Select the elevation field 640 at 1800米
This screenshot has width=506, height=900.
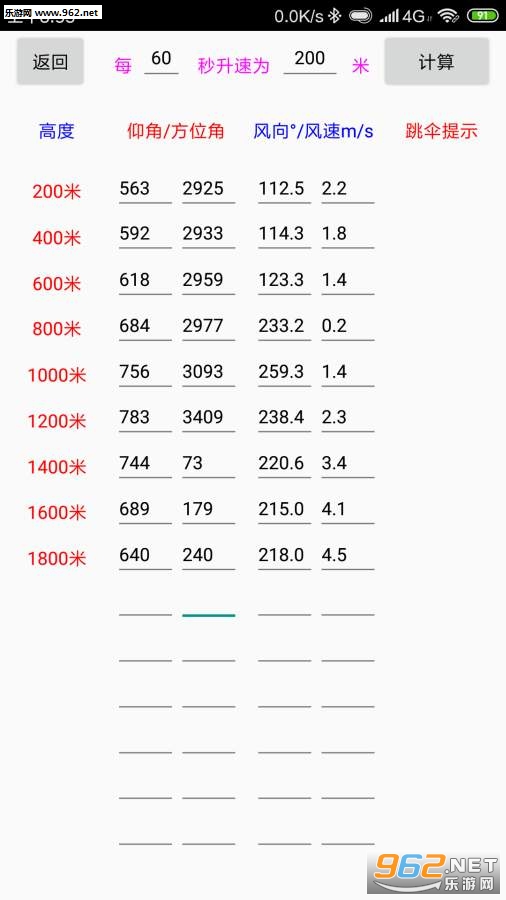coord(145,555)
